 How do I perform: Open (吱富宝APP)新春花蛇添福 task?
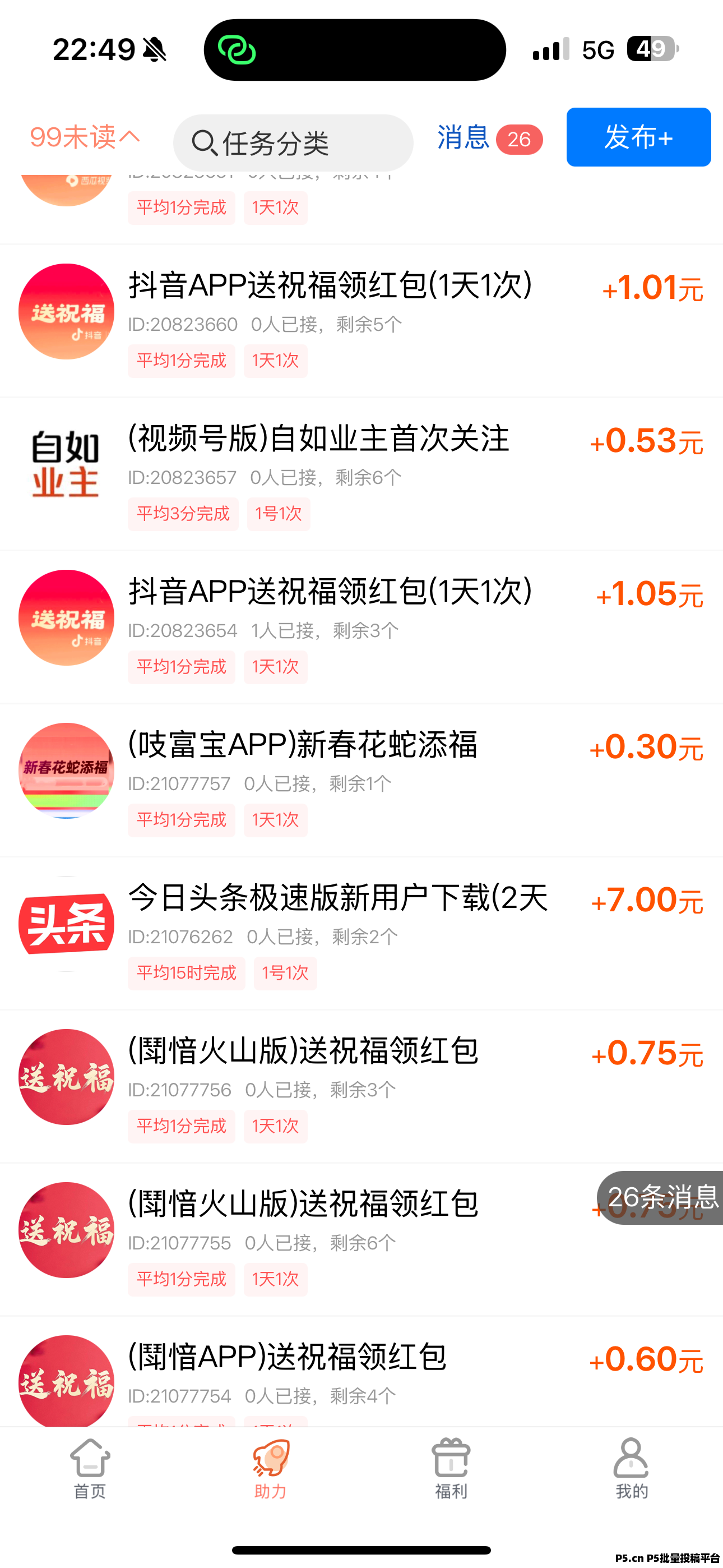[361, 780]
